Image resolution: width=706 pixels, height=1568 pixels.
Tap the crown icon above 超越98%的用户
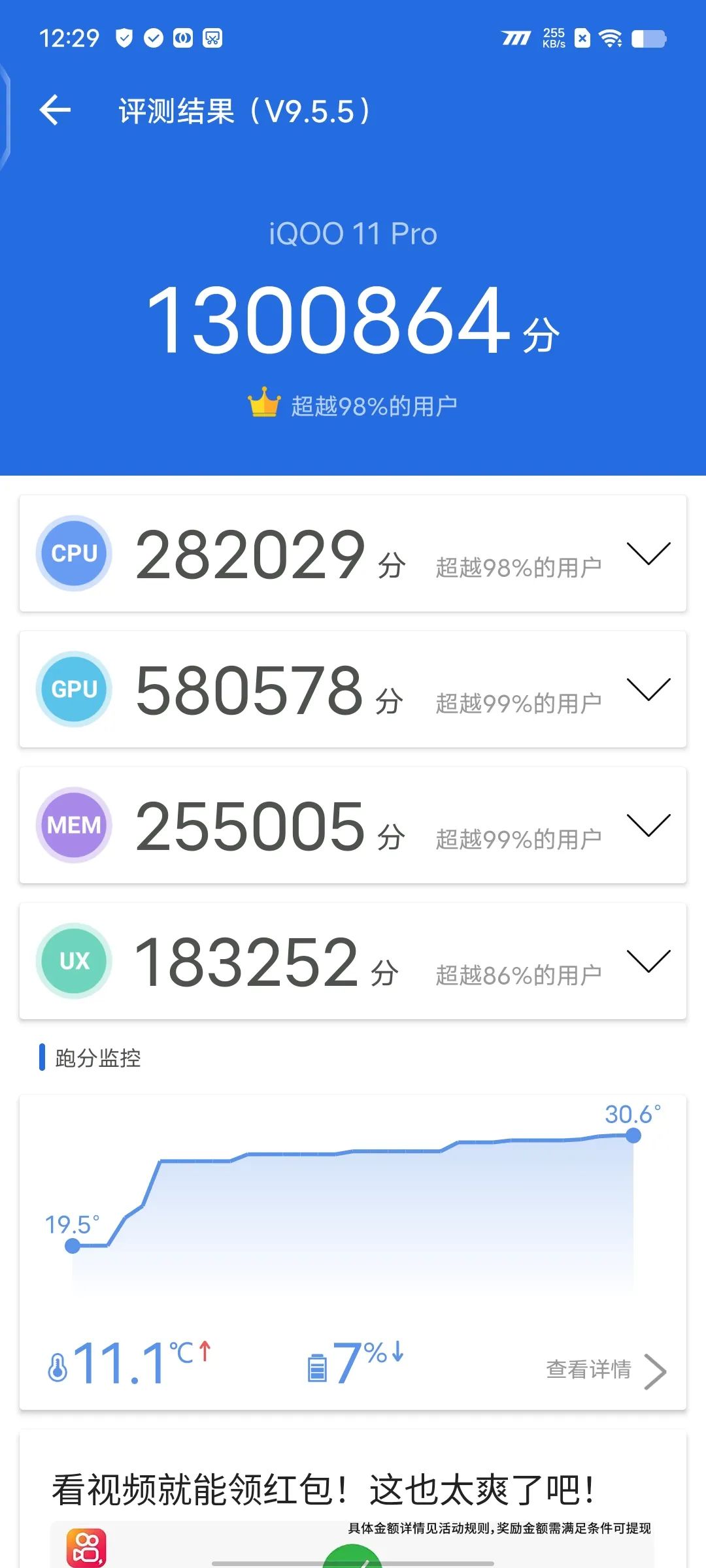264,401
